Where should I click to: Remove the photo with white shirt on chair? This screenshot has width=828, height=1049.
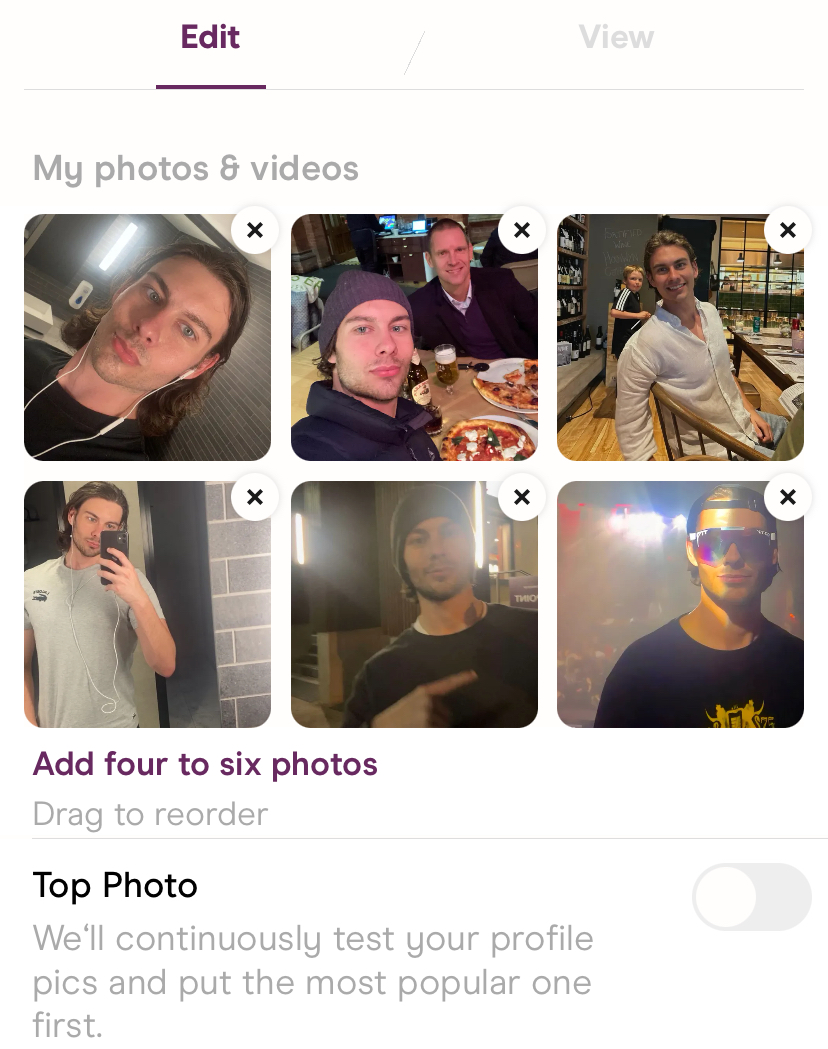tap(788, 230)
